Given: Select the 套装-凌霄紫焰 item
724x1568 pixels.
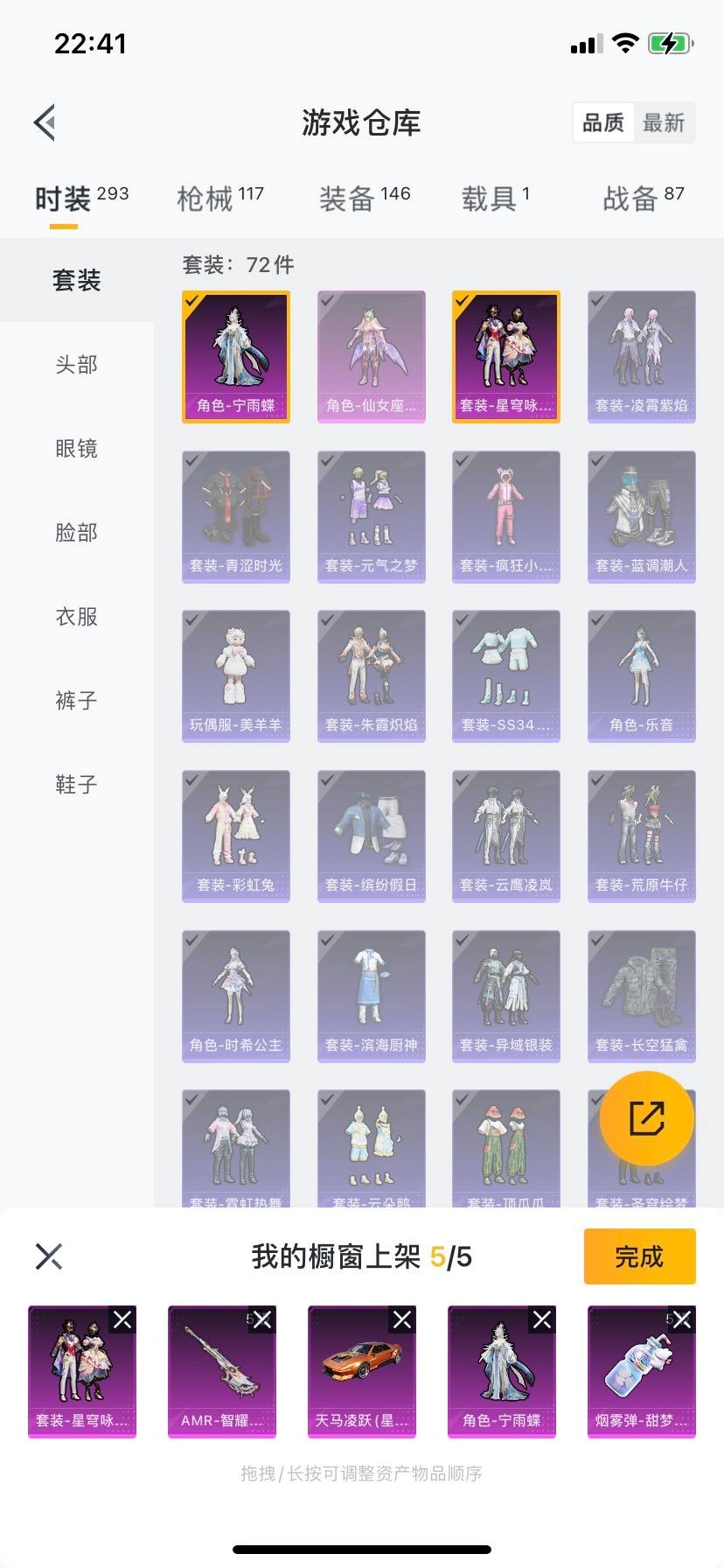Looking at the screenshot, I should pyautogui.click(x=641, y=357).
